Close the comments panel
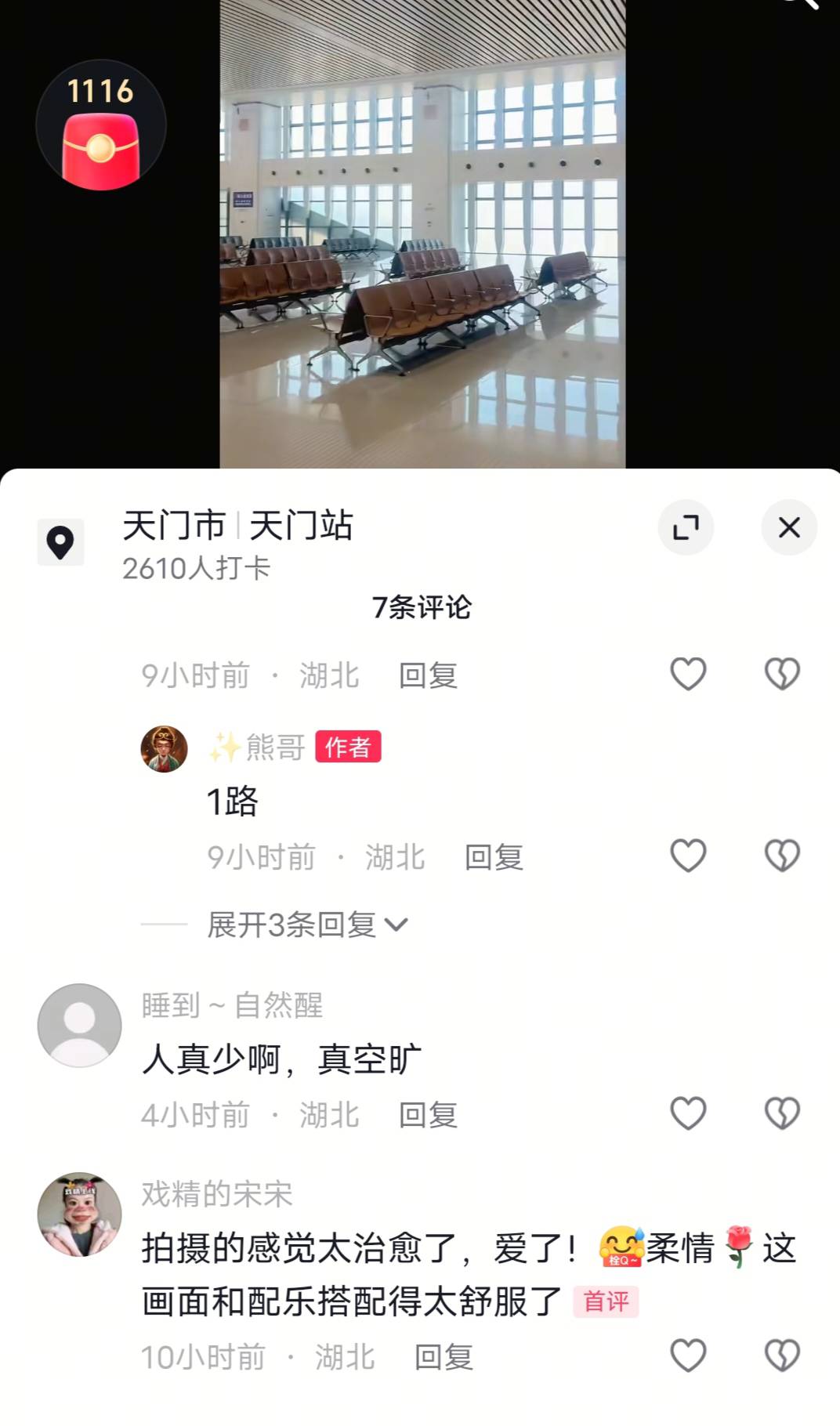840x1426 pixels. [789, 527]
